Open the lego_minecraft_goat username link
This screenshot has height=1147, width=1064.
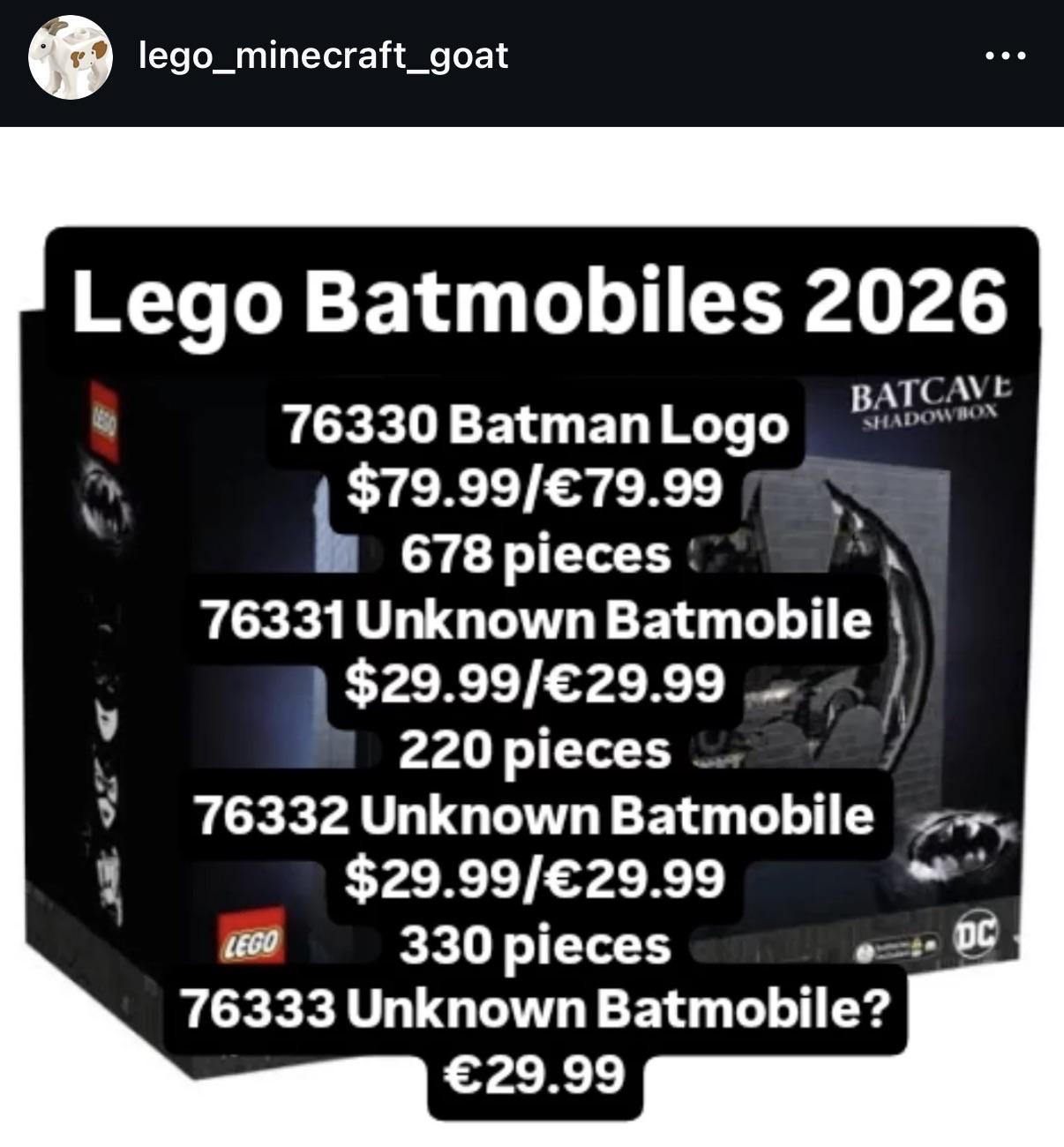pyautogui.click(x=324, y=56)
